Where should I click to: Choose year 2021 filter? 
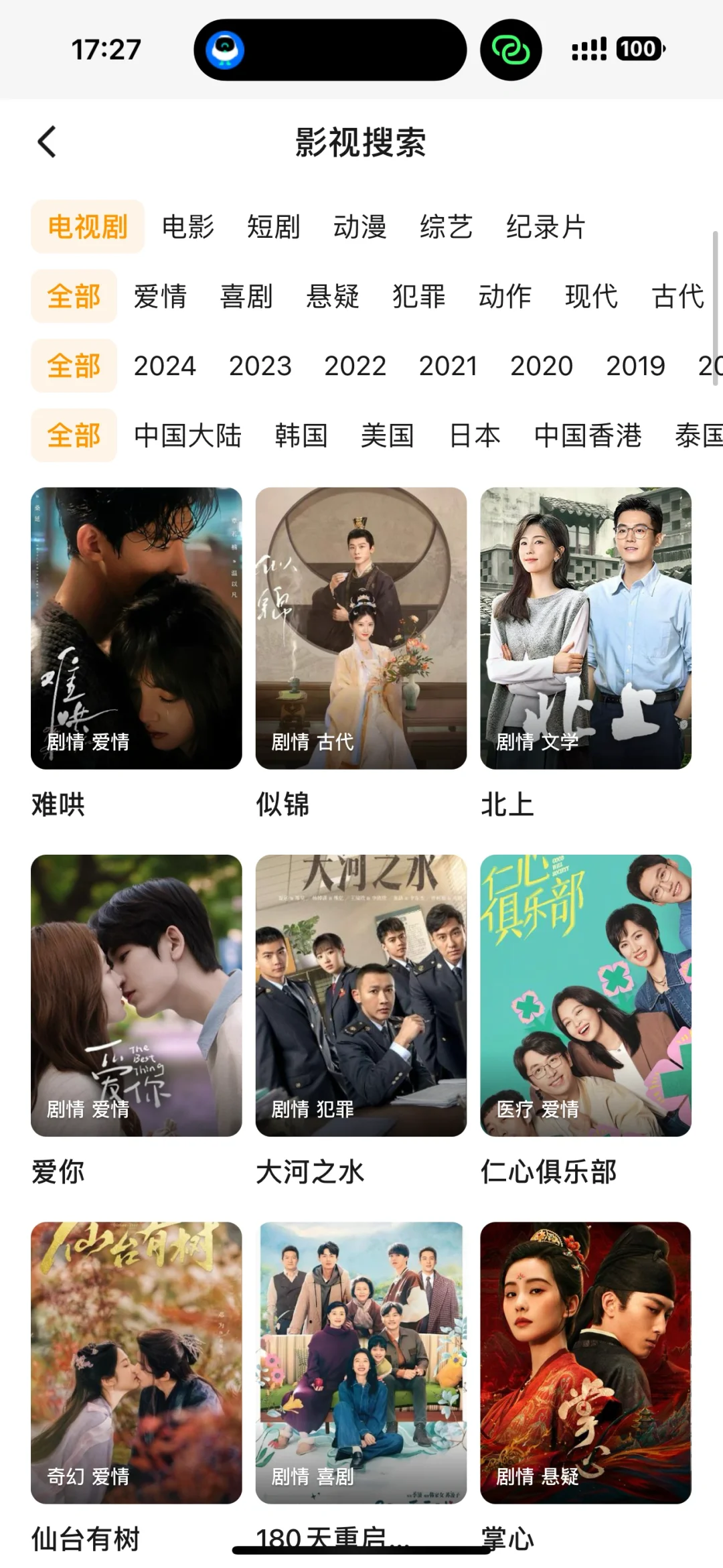tap(448, 366)
